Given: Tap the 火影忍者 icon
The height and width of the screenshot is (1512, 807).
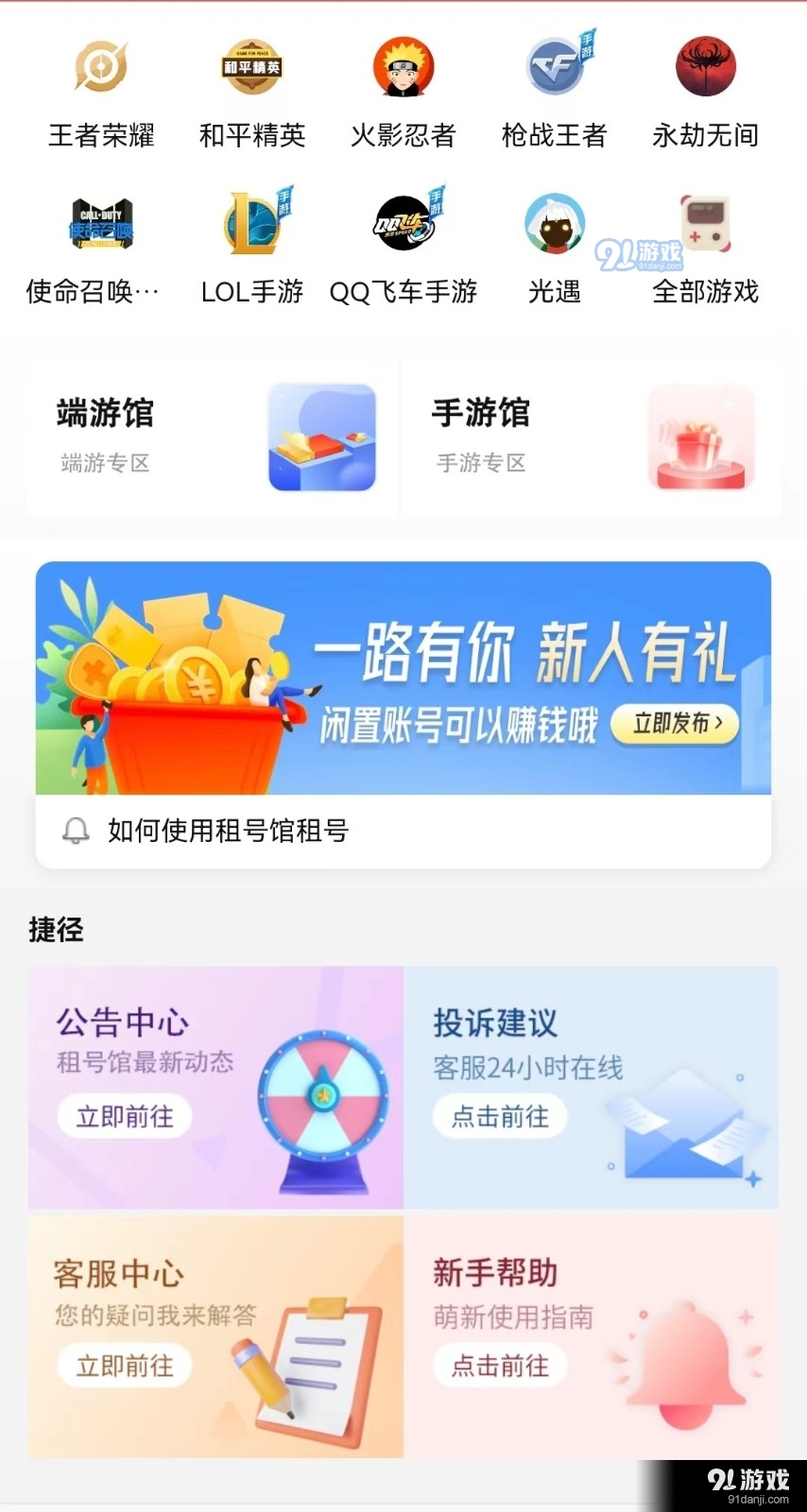Looking at the screenshot, I should point(403,66).
